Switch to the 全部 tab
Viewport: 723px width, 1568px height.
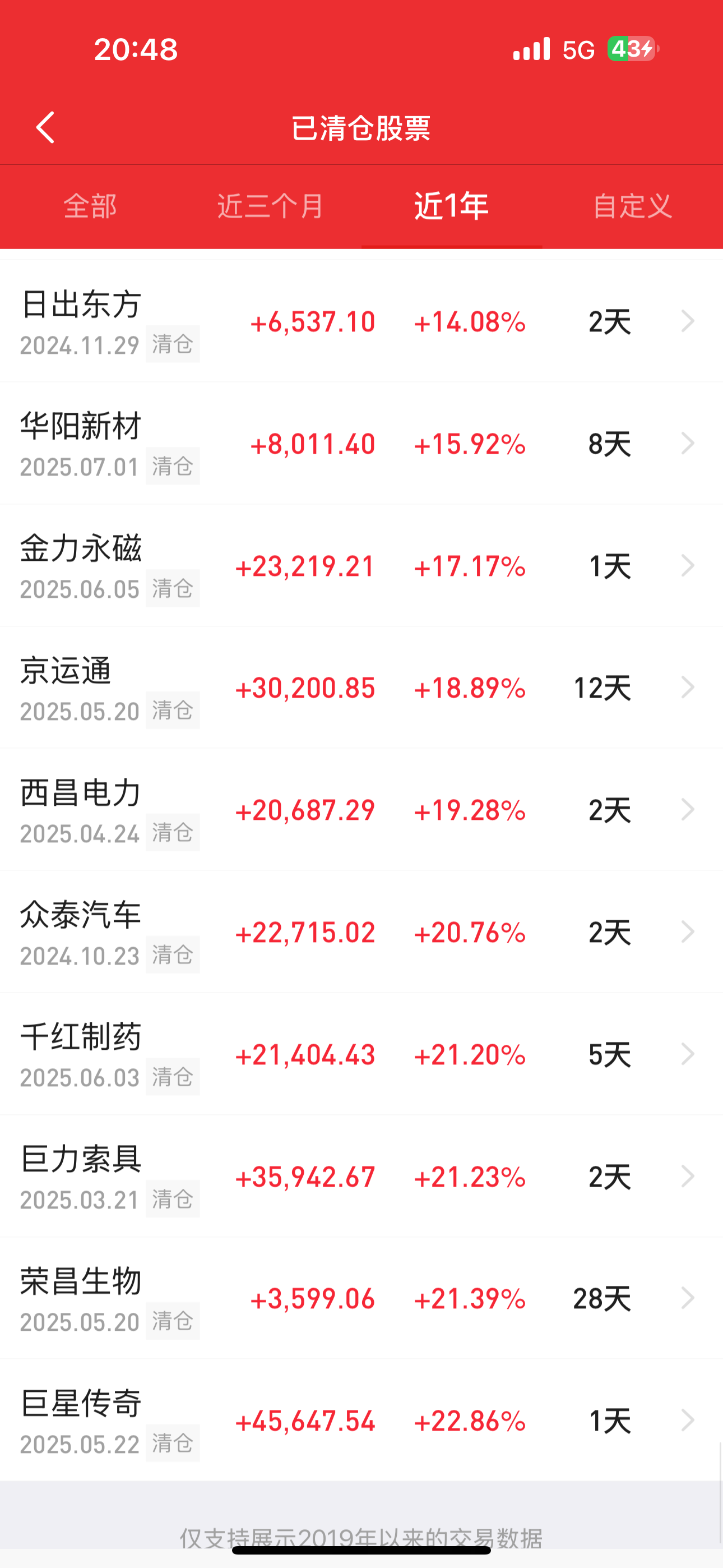pyautogui.click(x=90, y=206)
